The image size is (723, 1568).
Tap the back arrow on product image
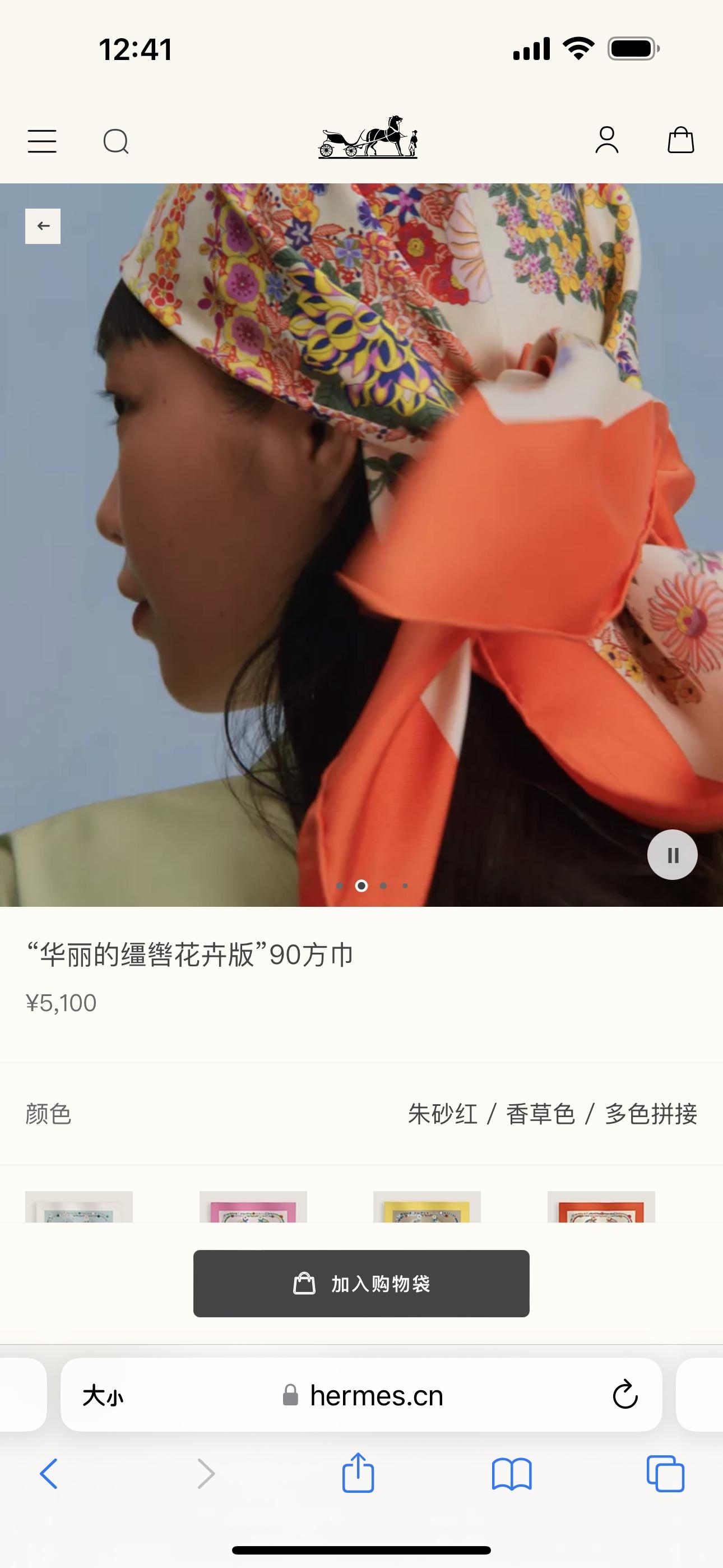[x=43, y=227]
